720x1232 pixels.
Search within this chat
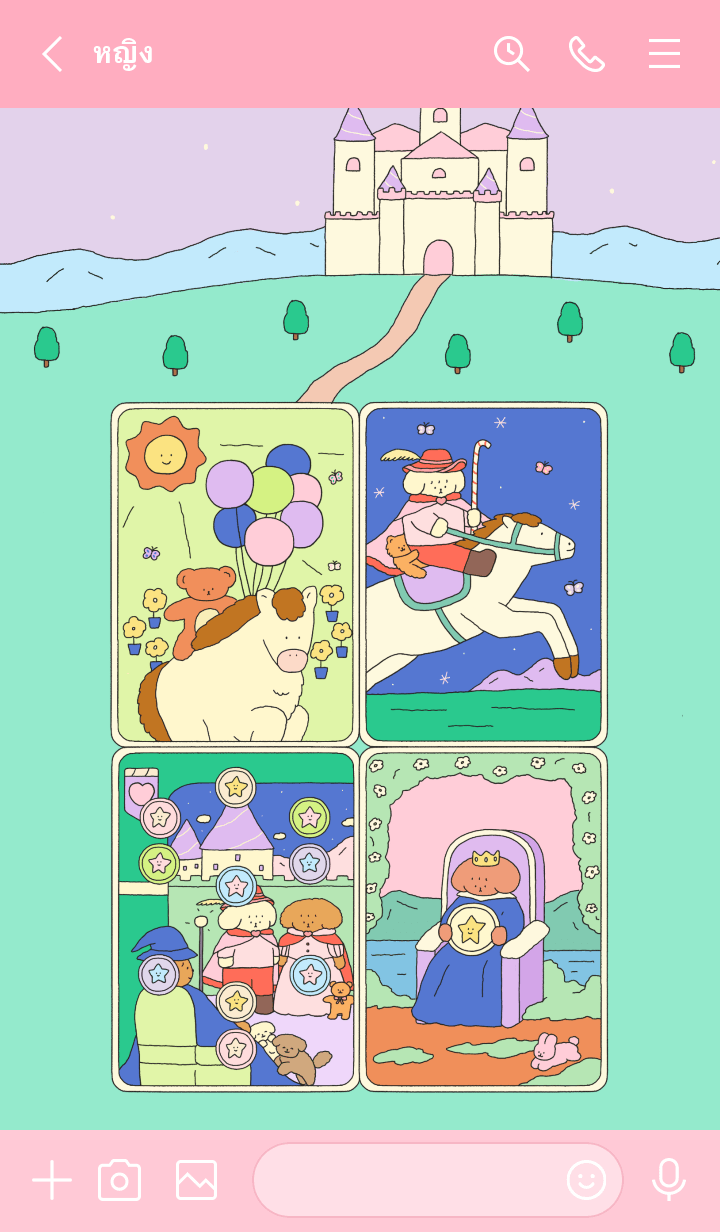(511, 54)
